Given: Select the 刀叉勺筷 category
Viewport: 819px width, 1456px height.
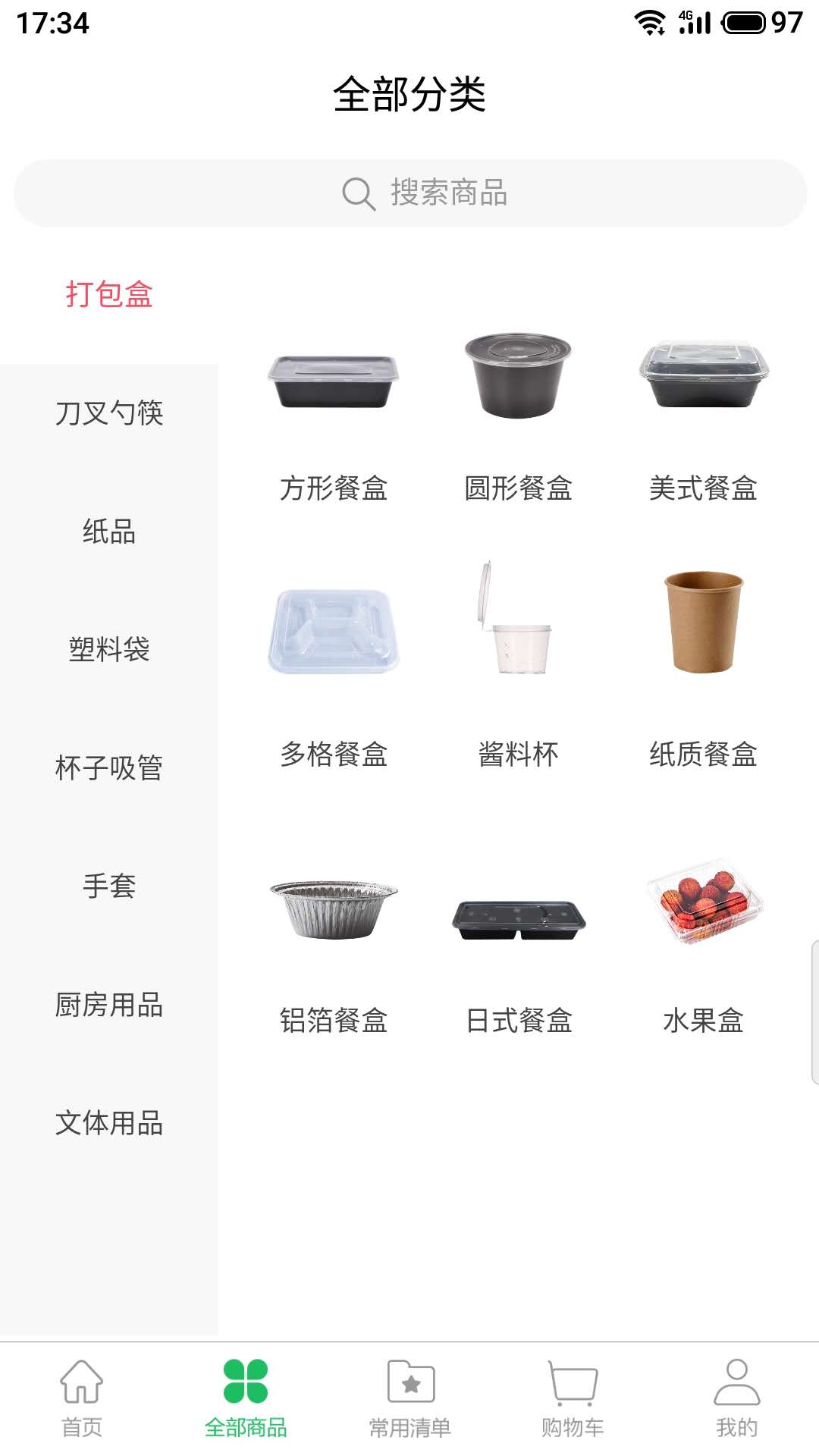Looking at the screenshot, I should click(x=109, y=413).
